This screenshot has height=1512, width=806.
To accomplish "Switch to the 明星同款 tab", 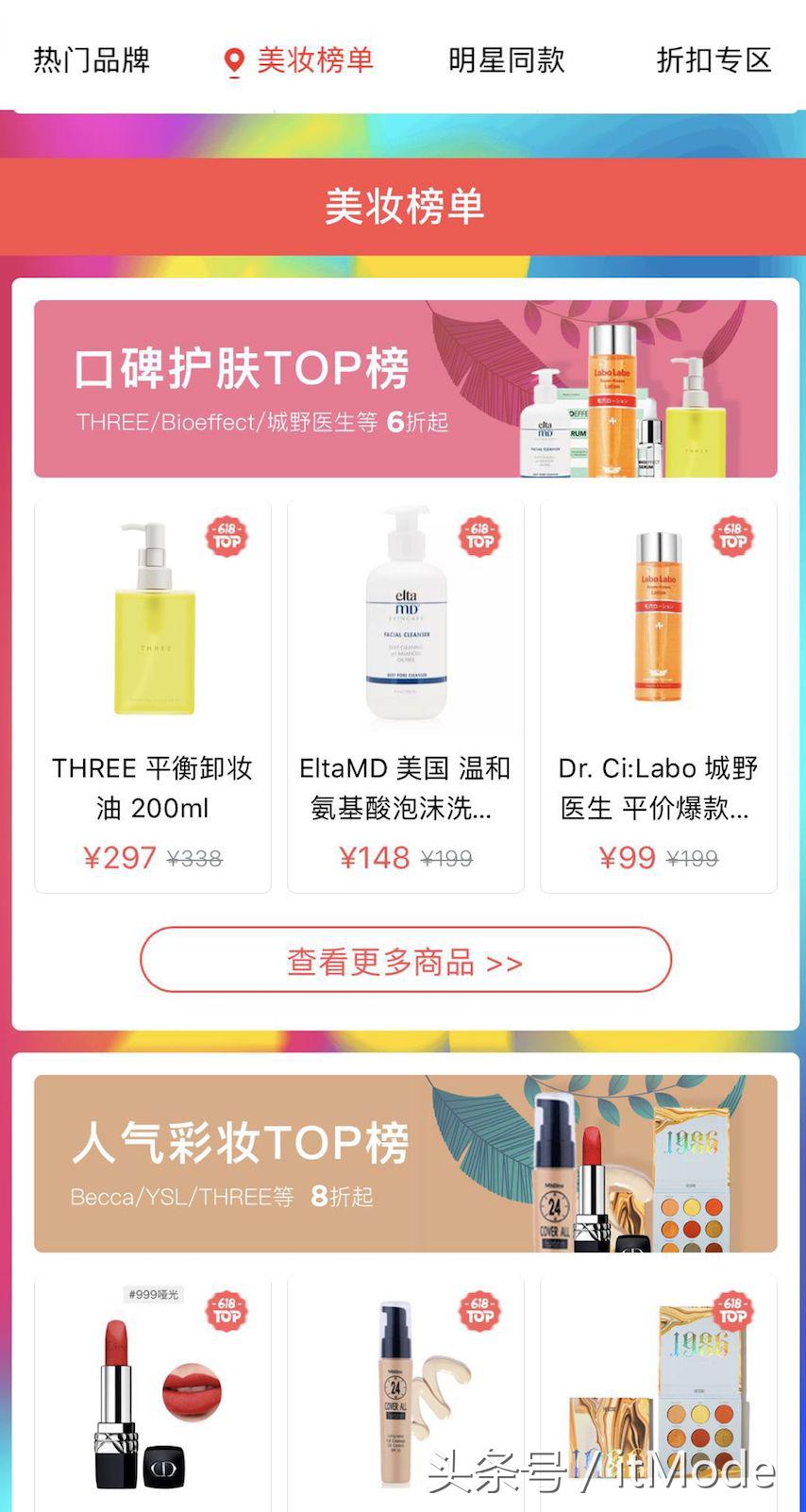I will point(506,59).
